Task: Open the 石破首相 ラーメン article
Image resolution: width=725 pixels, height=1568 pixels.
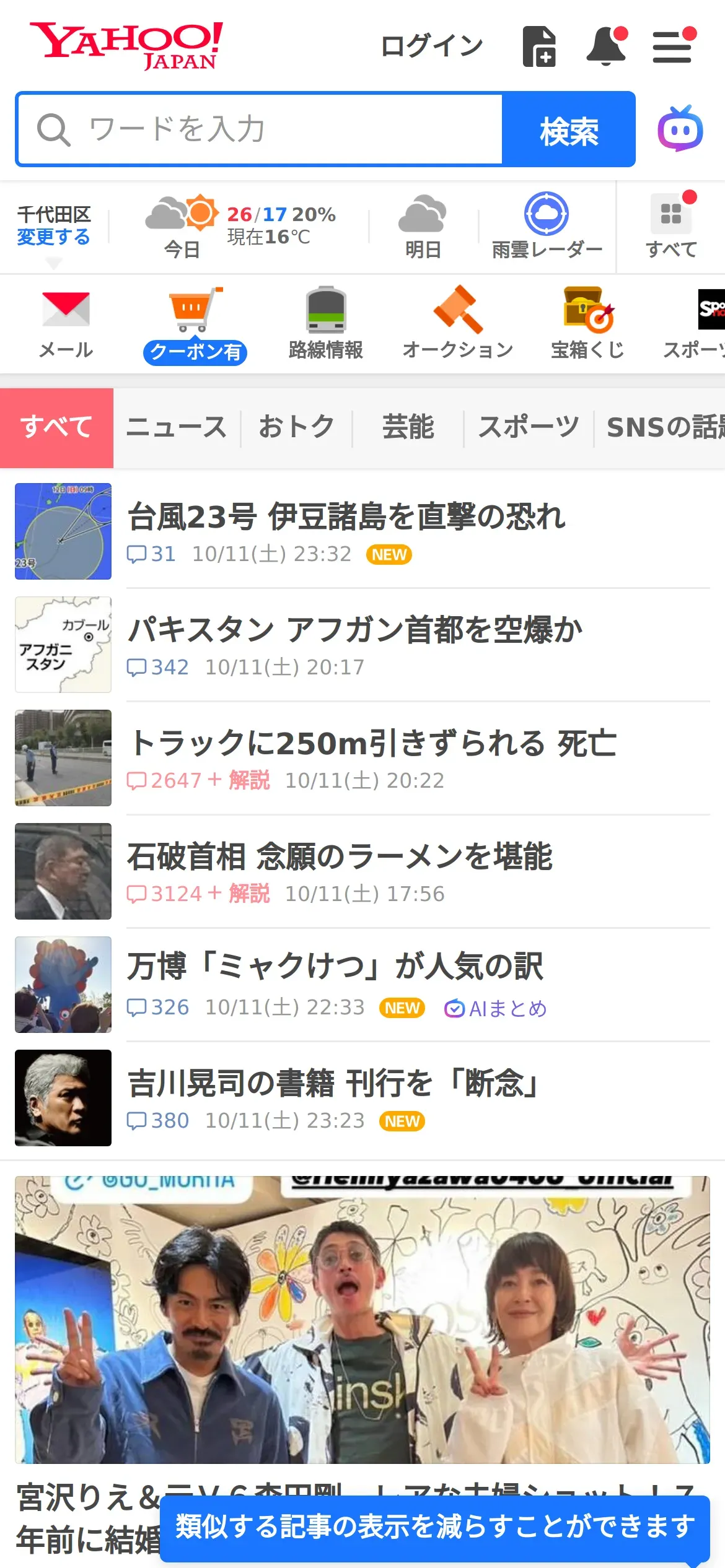Action: coord(340,856)
